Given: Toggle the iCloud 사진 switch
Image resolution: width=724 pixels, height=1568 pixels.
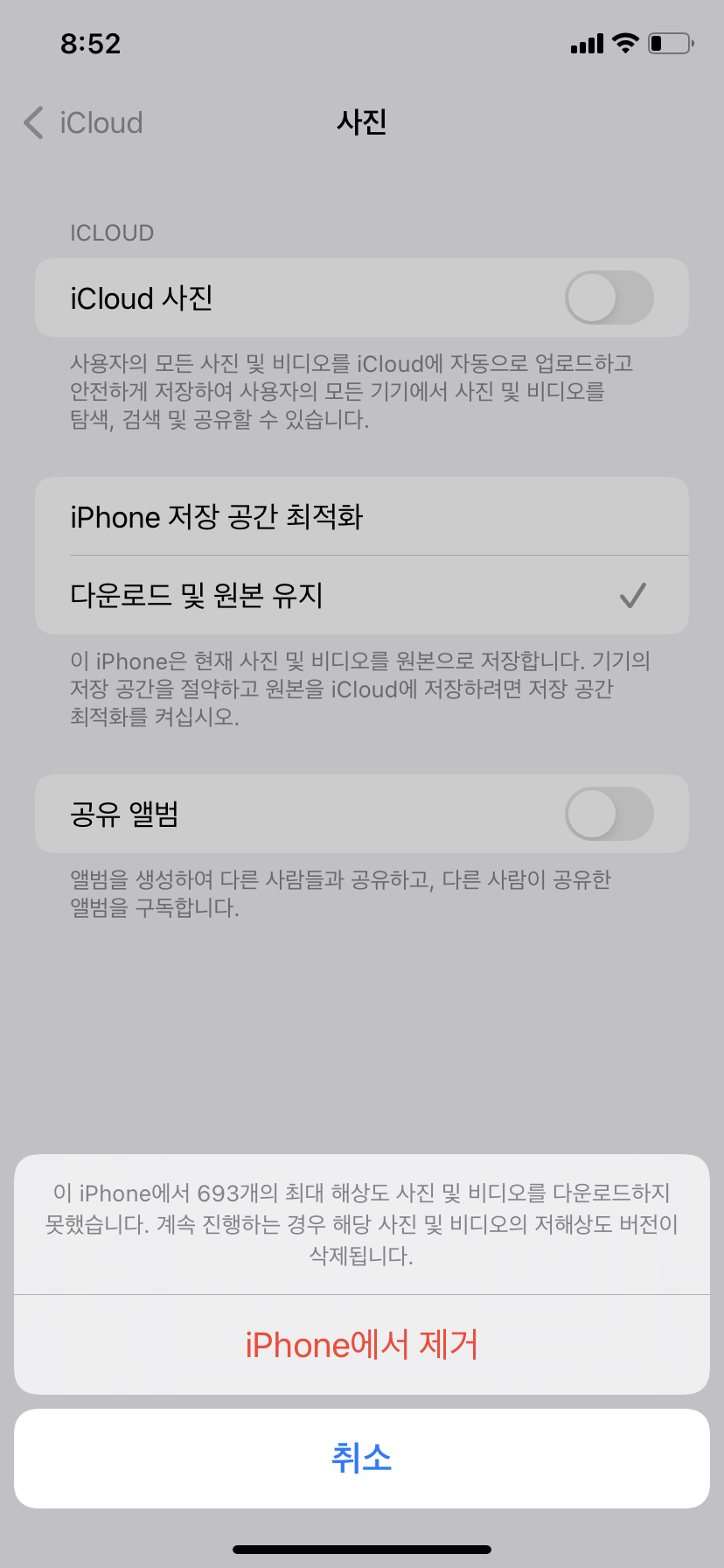Looking at the screenshot, I should [x=609, y=297].
